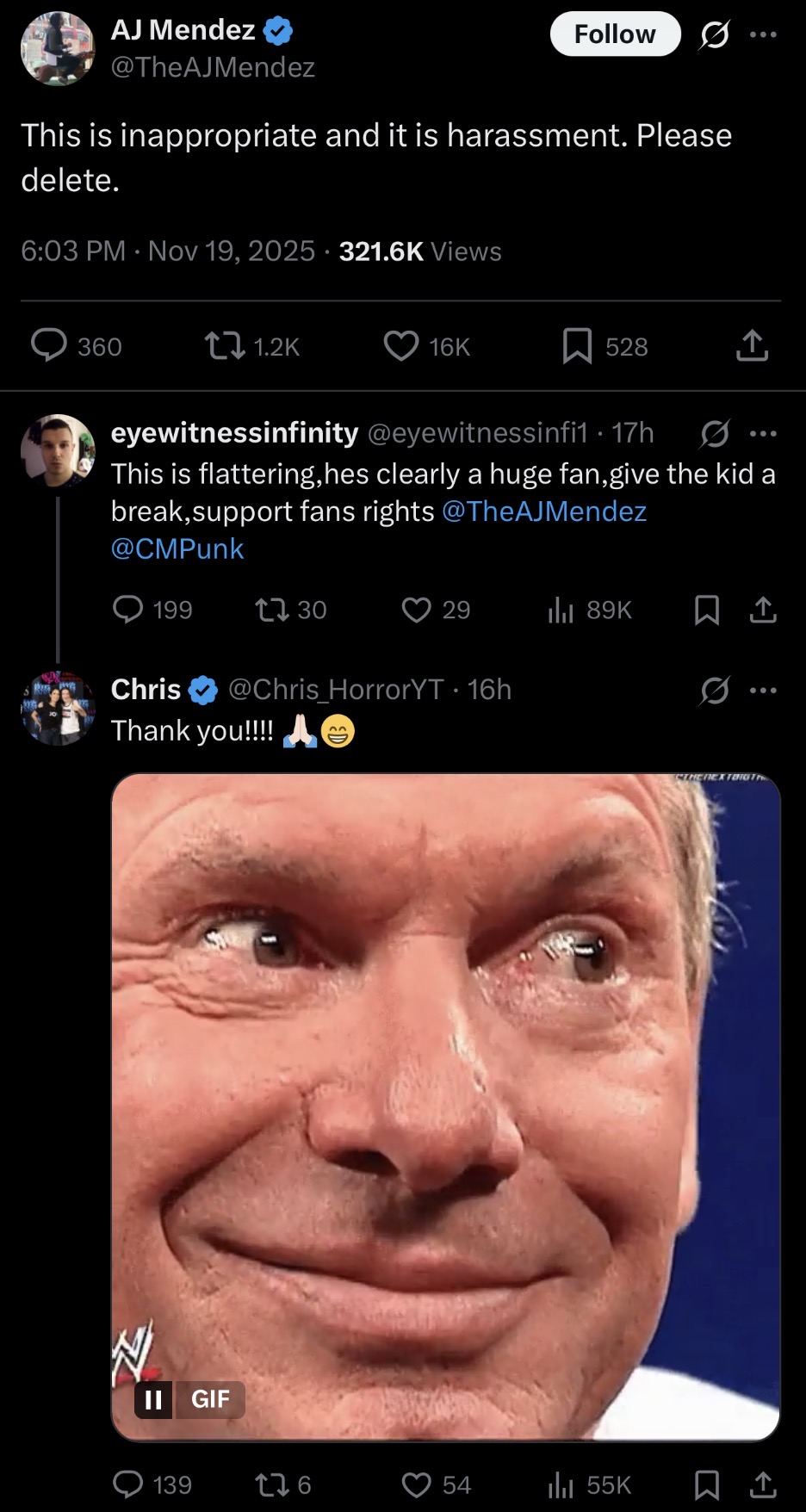Open more options on Chris's reply
Viewport: 806px width, 1512px height.
[x=763, y=691]
